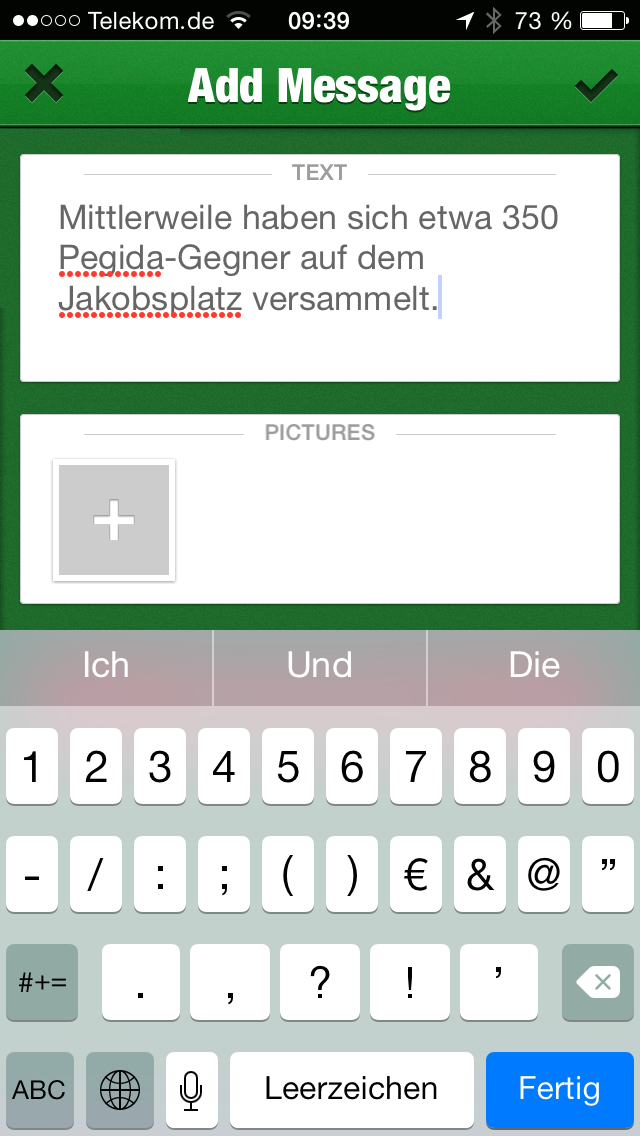Choose the suggestion "Und"
The width and height of the screenshot is (640, 1136).
coord(320,666)
